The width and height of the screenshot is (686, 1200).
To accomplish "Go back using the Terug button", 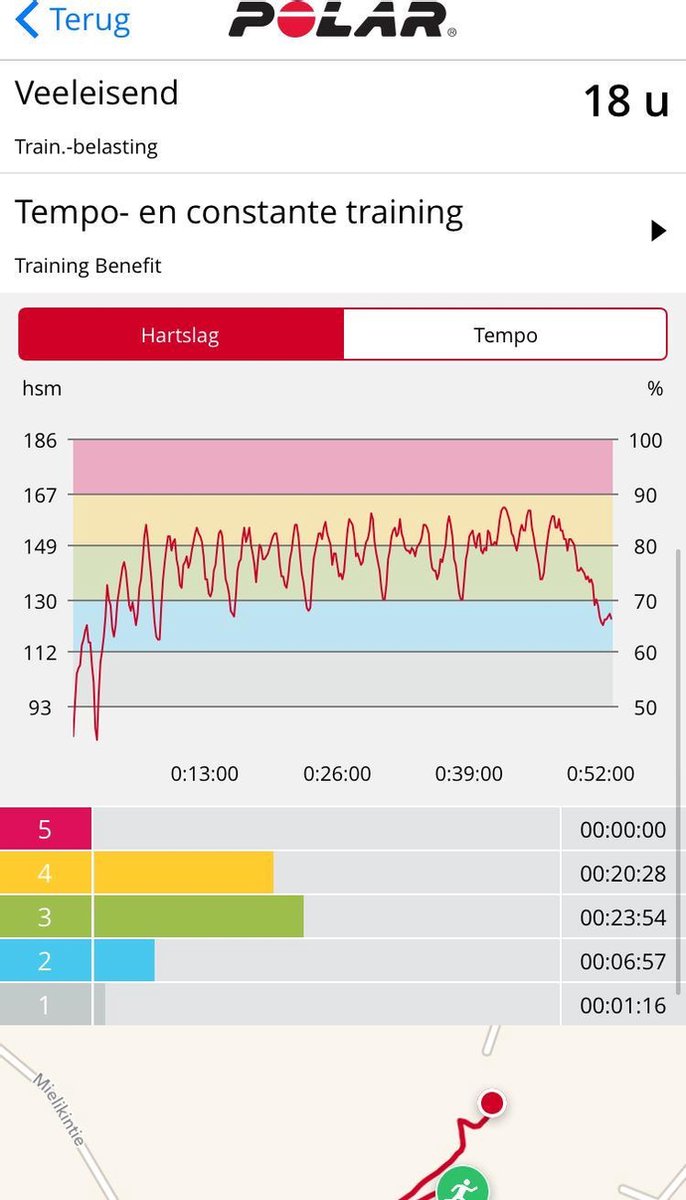I will click(73, 20).
